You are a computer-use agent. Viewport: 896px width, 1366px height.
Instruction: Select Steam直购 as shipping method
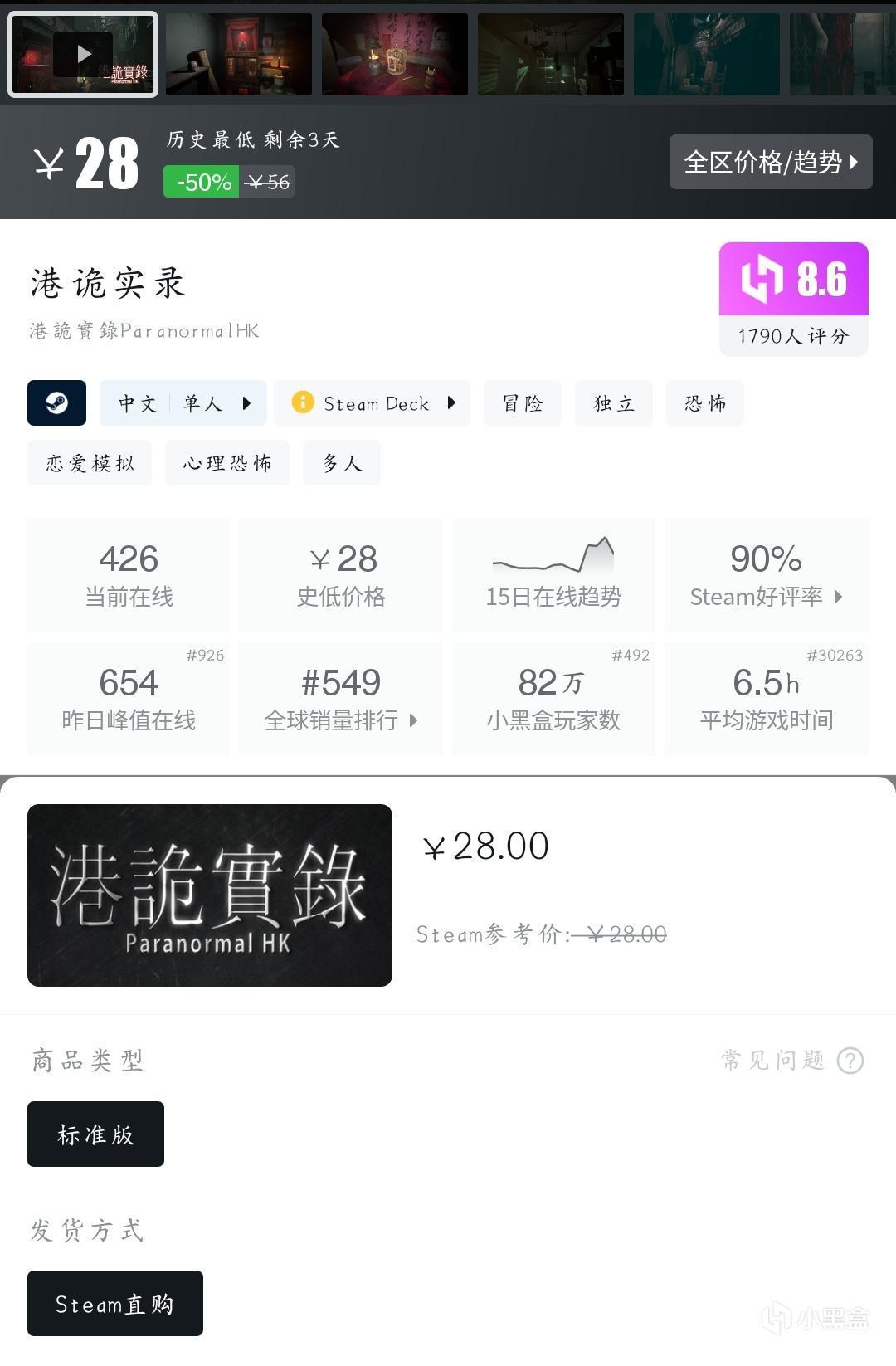[x=114, y=1303]
